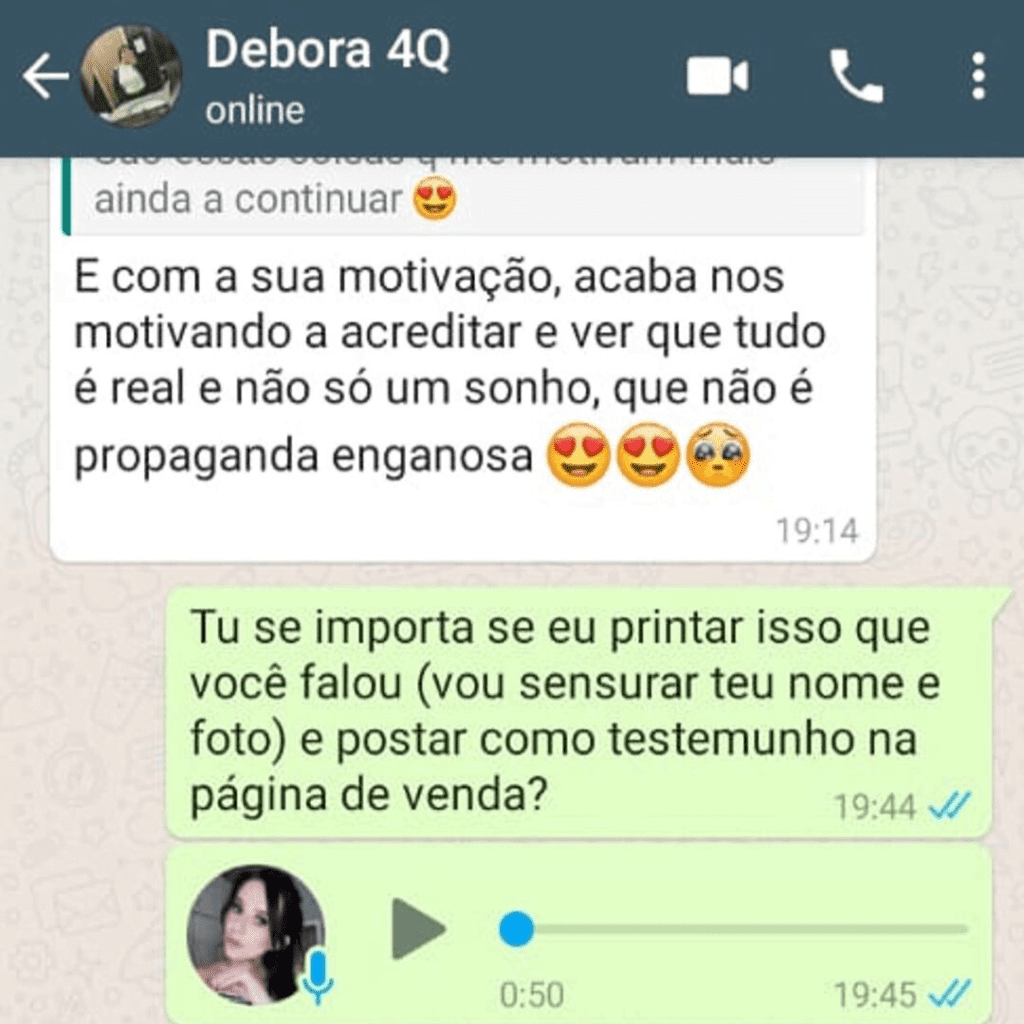Start a video call with Debora 4Q
Image resolution: width=1024 pixels, height=1024 pixels.
click(717, 77)
